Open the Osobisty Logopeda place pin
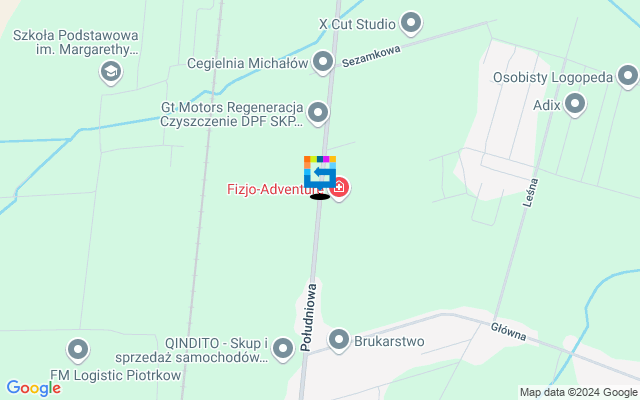The image size is (640, 400). [x=628, y=76]
